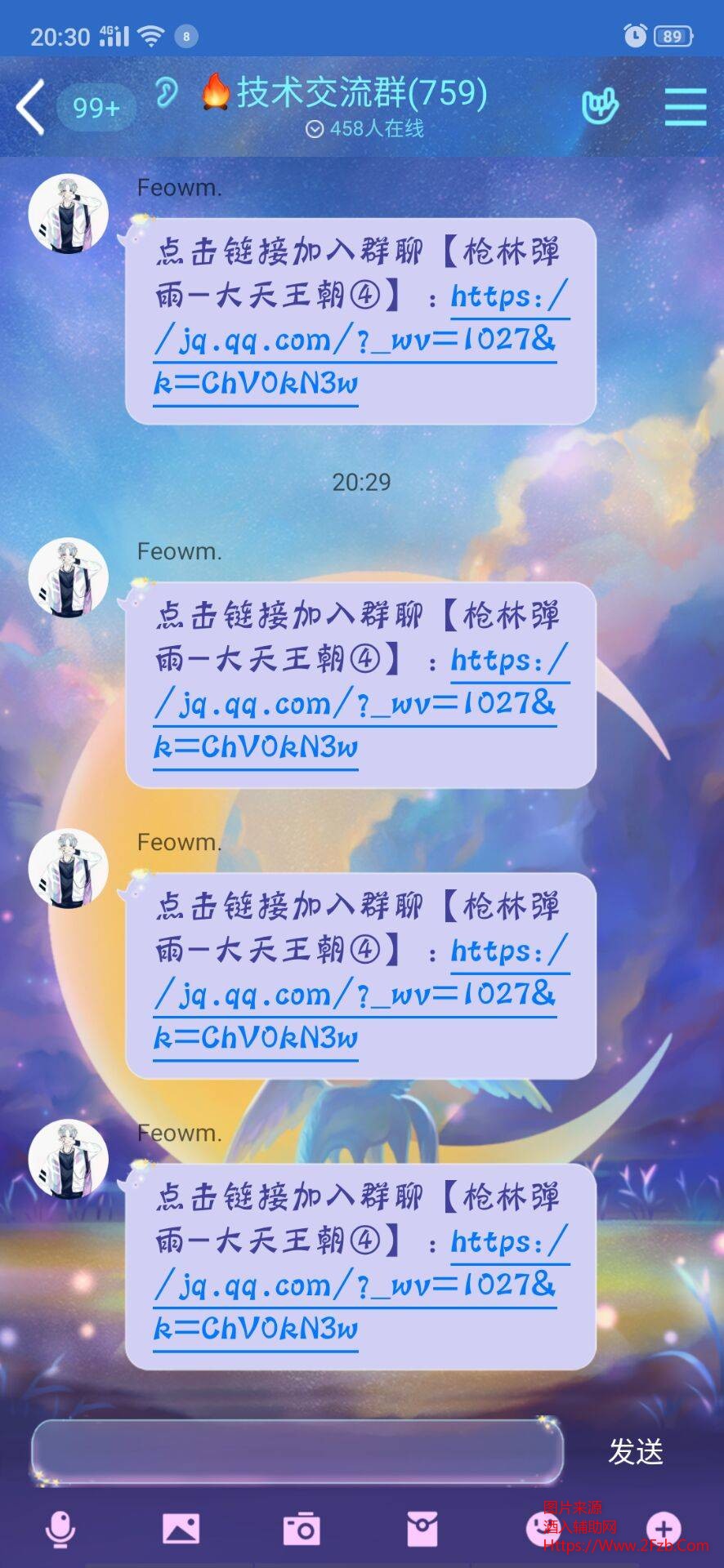Send the message with 发送
724x1568 pixels.
click(x=635, y=1451)
